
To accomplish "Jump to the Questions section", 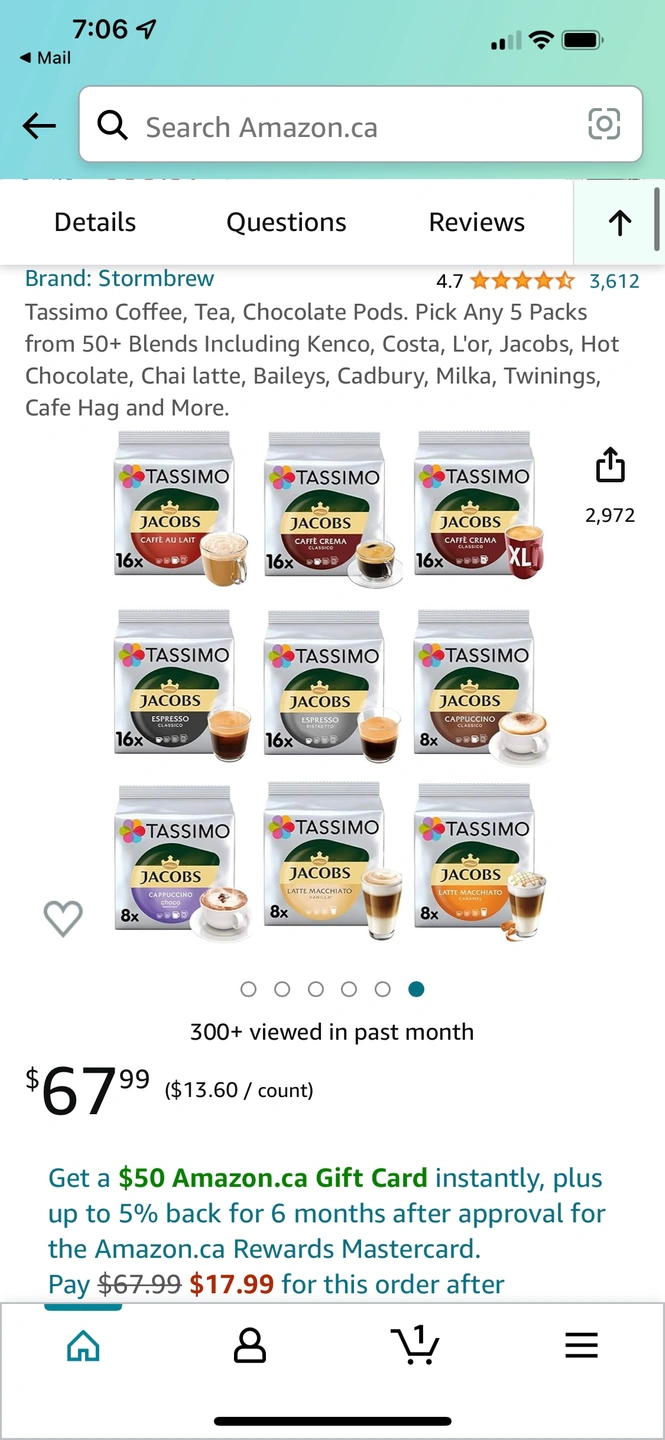I will 286,222.
